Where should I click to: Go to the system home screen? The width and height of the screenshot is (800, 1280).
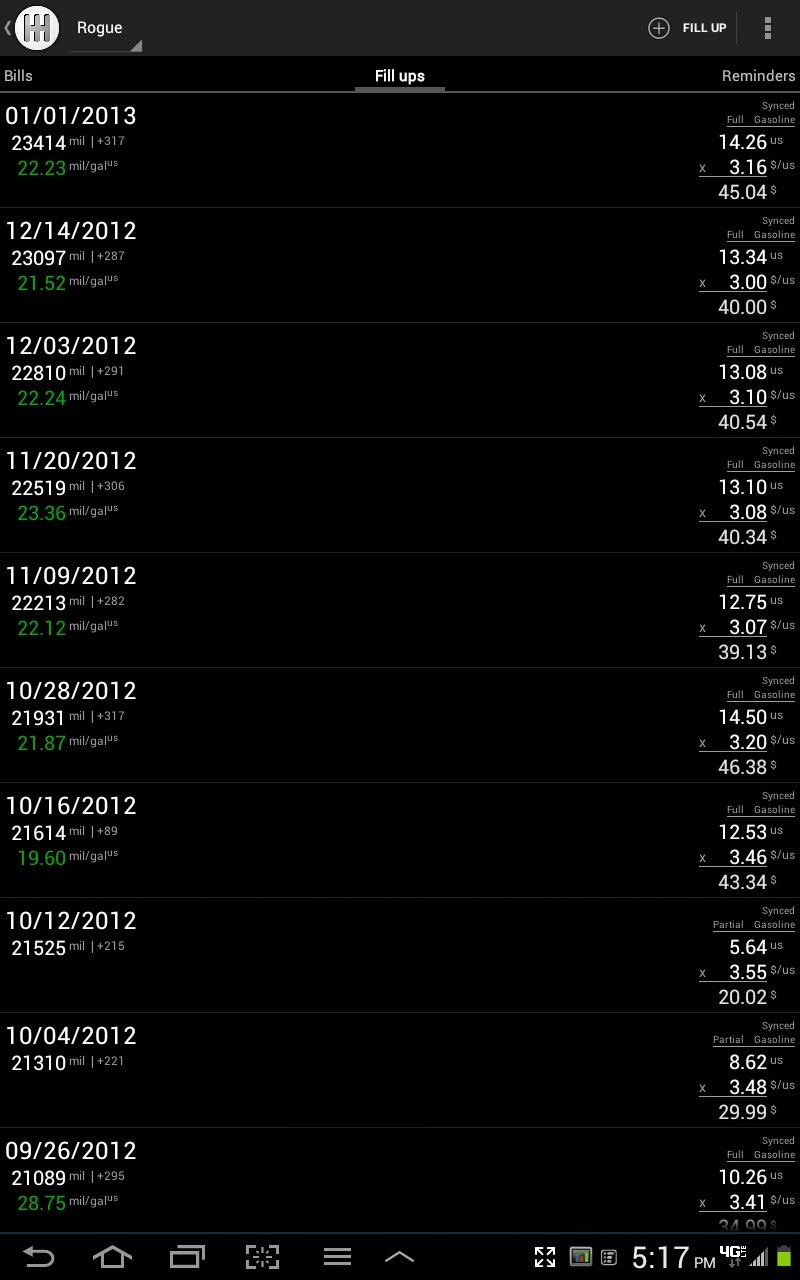point(112,1257)
